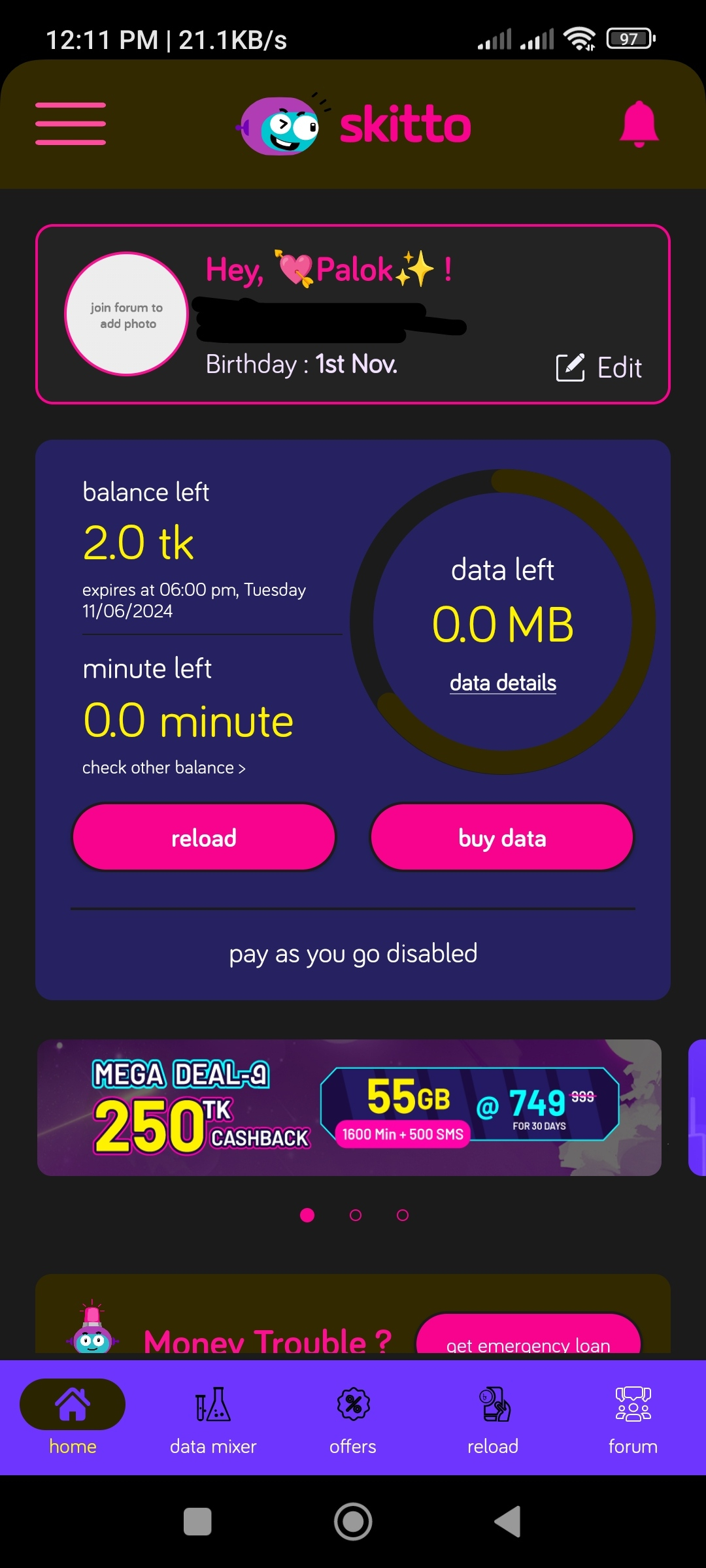Jump to the third banner page dot
Viewport: 706px width, 1568px height.
[403, 1215]
